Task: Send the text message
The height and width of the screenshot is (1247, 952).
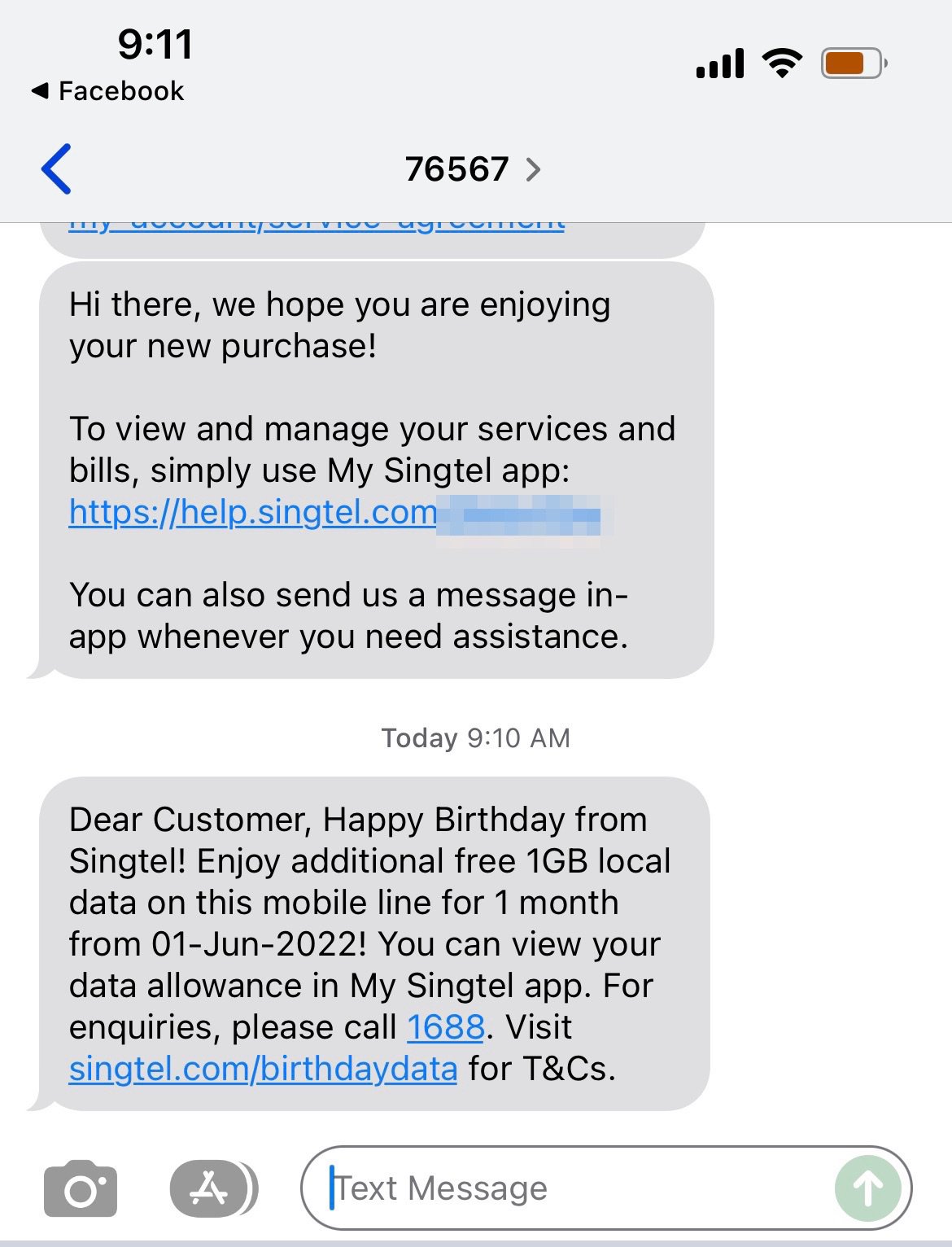Action: (867, 1188)
